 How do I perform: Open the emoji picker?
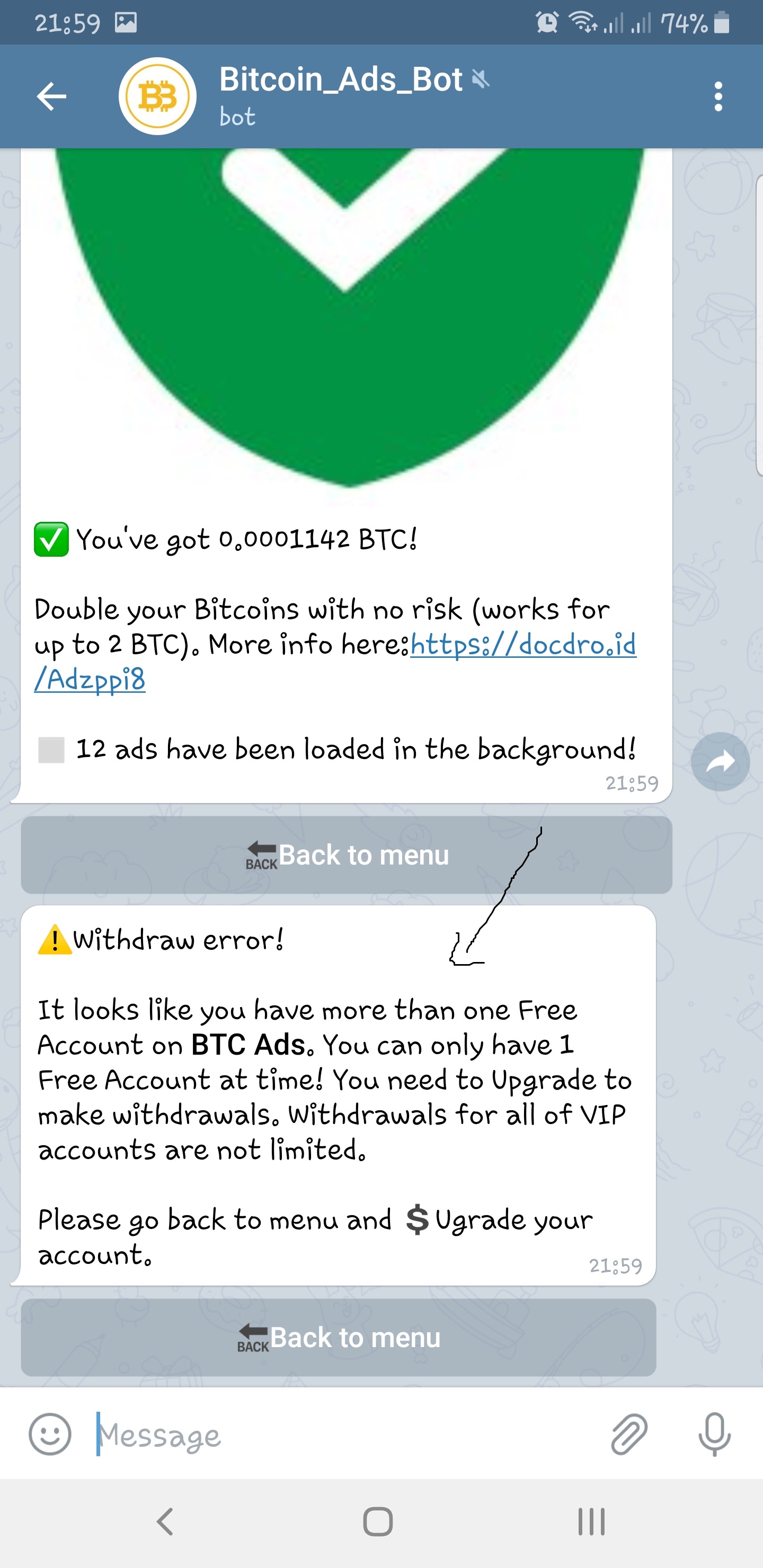coord(50,1435)
